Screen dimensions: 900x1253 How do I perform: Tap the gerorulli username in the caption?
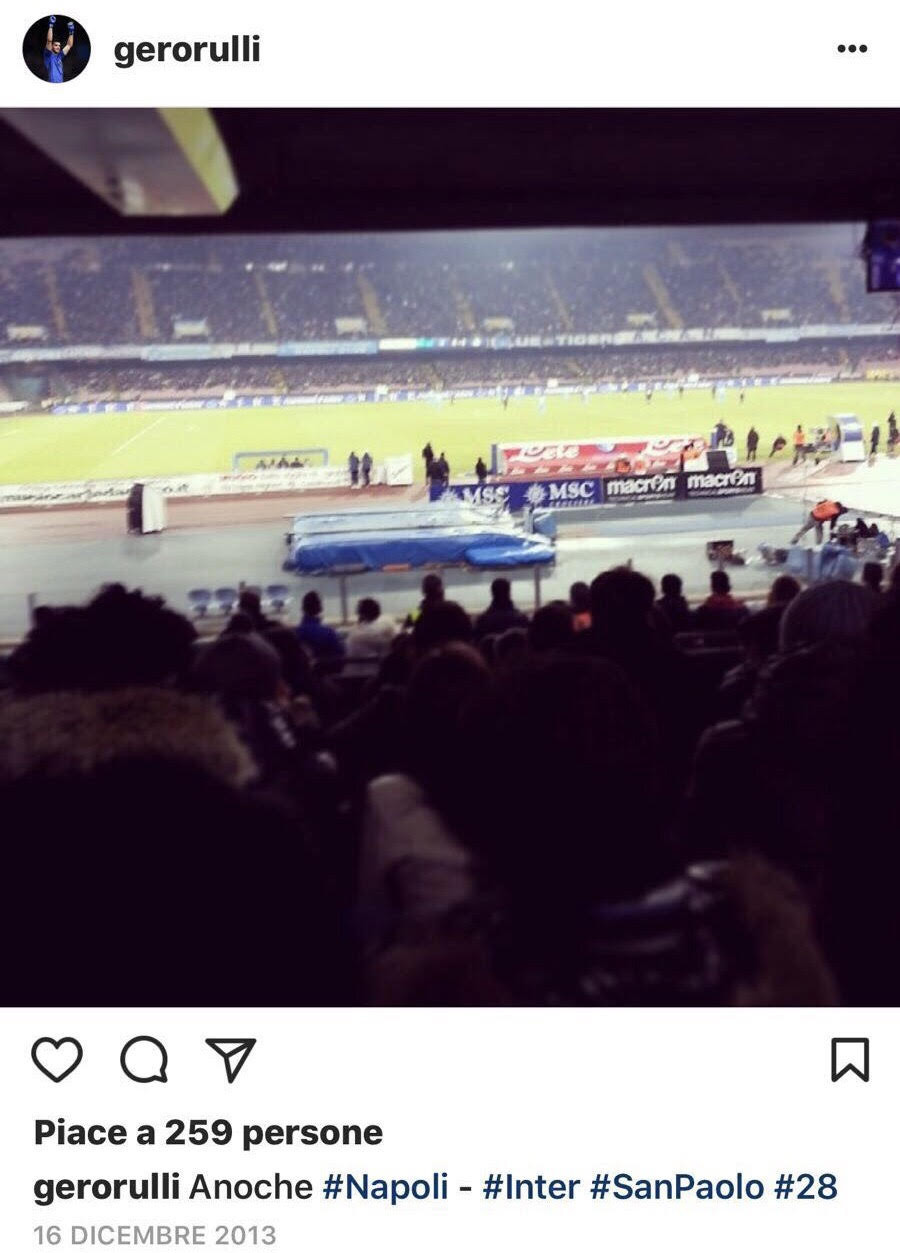pos(106,1187)
